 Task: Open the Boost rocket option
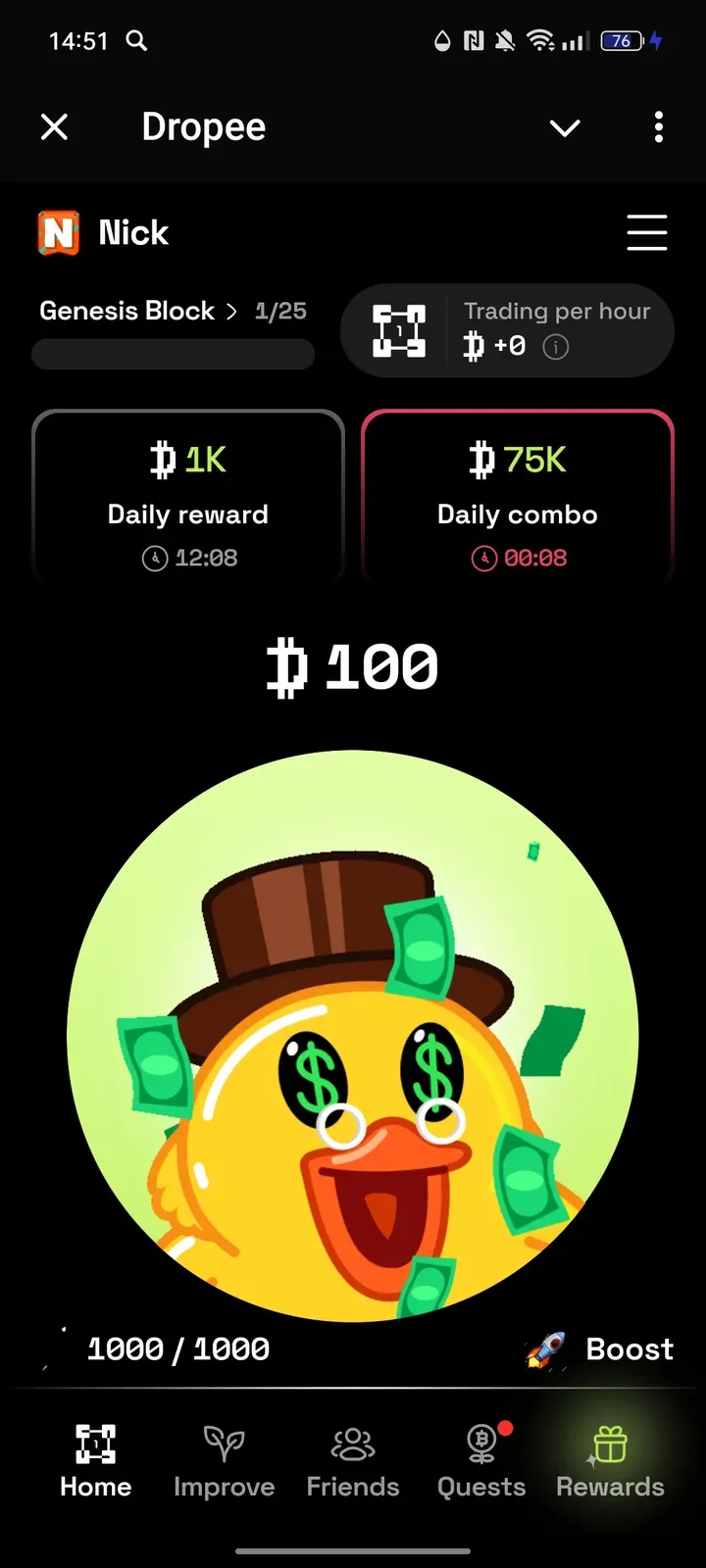tap(601, 1349)
